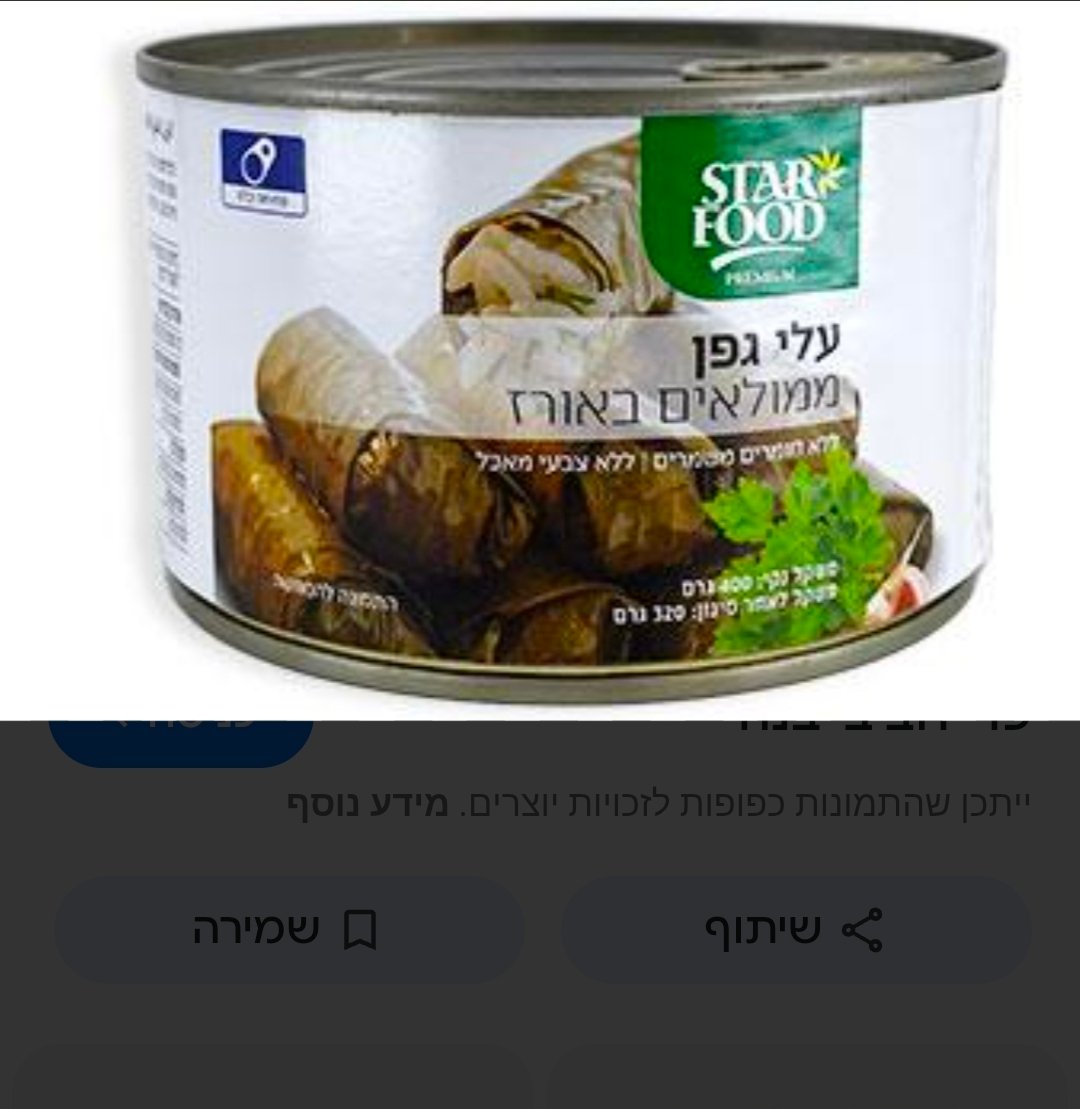Save the image with the שמירה button
This screenshot has height=1109, width=1080.
289,929
